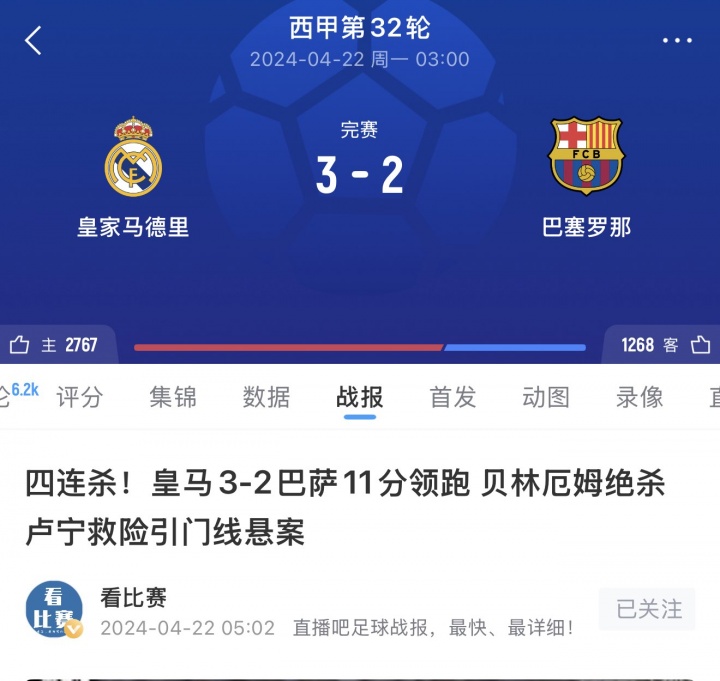Open the discussion tab with 6.2k badge
The width and height of the screenshot is (720, 681).
coord(12,395)
